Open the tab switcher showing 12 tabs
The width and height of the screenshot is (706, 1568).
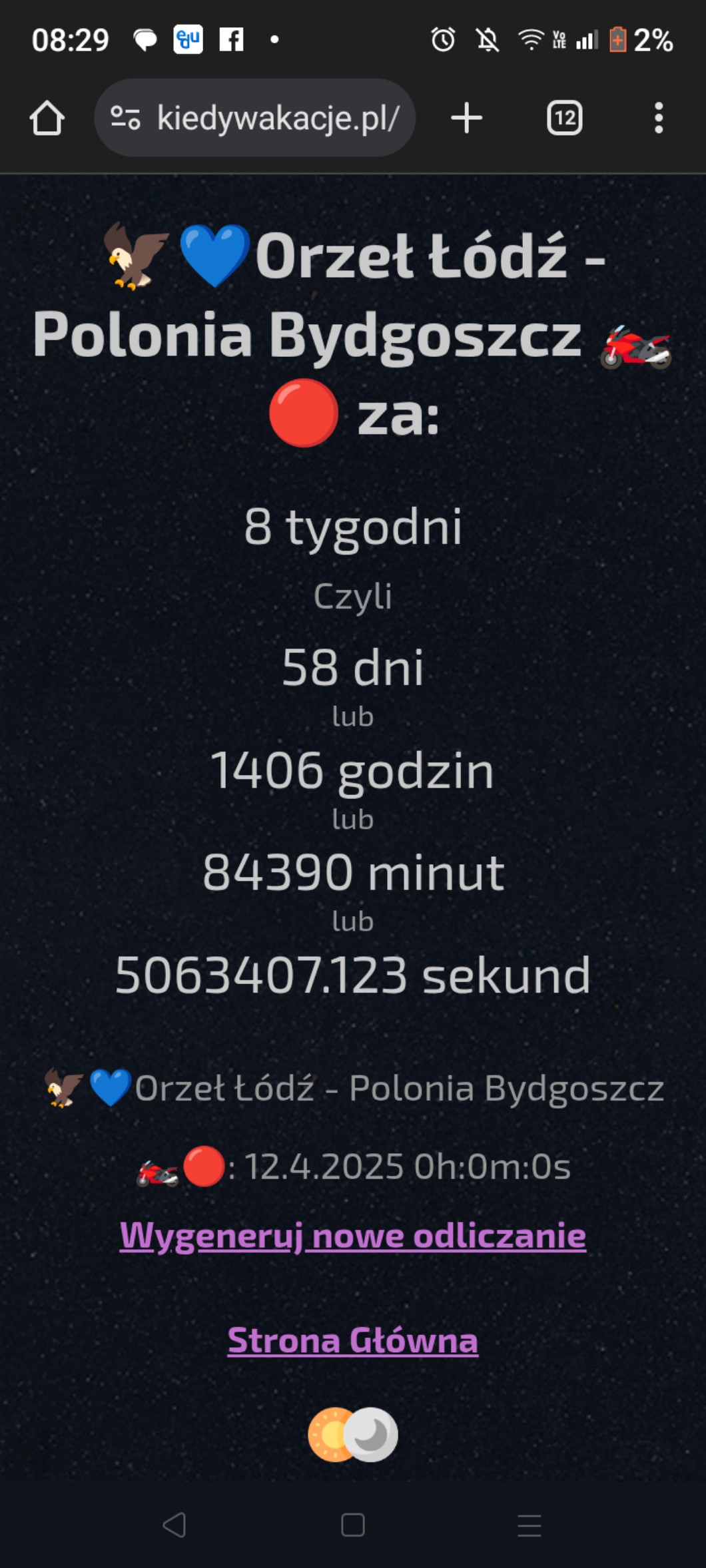pyautogui.click(x=565, y=118)
